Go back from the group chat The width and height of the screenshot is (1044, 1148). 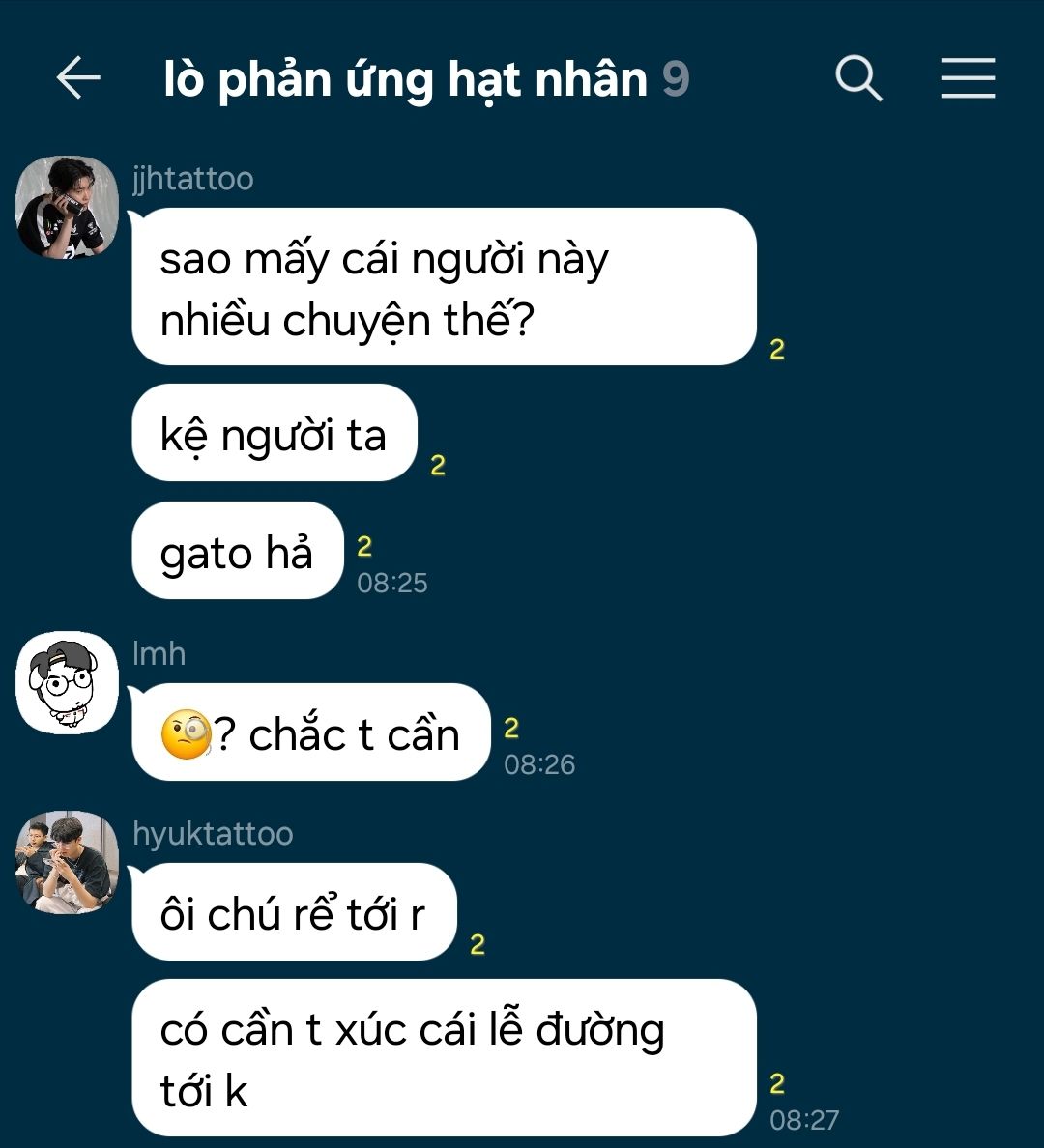click(78, 78)
